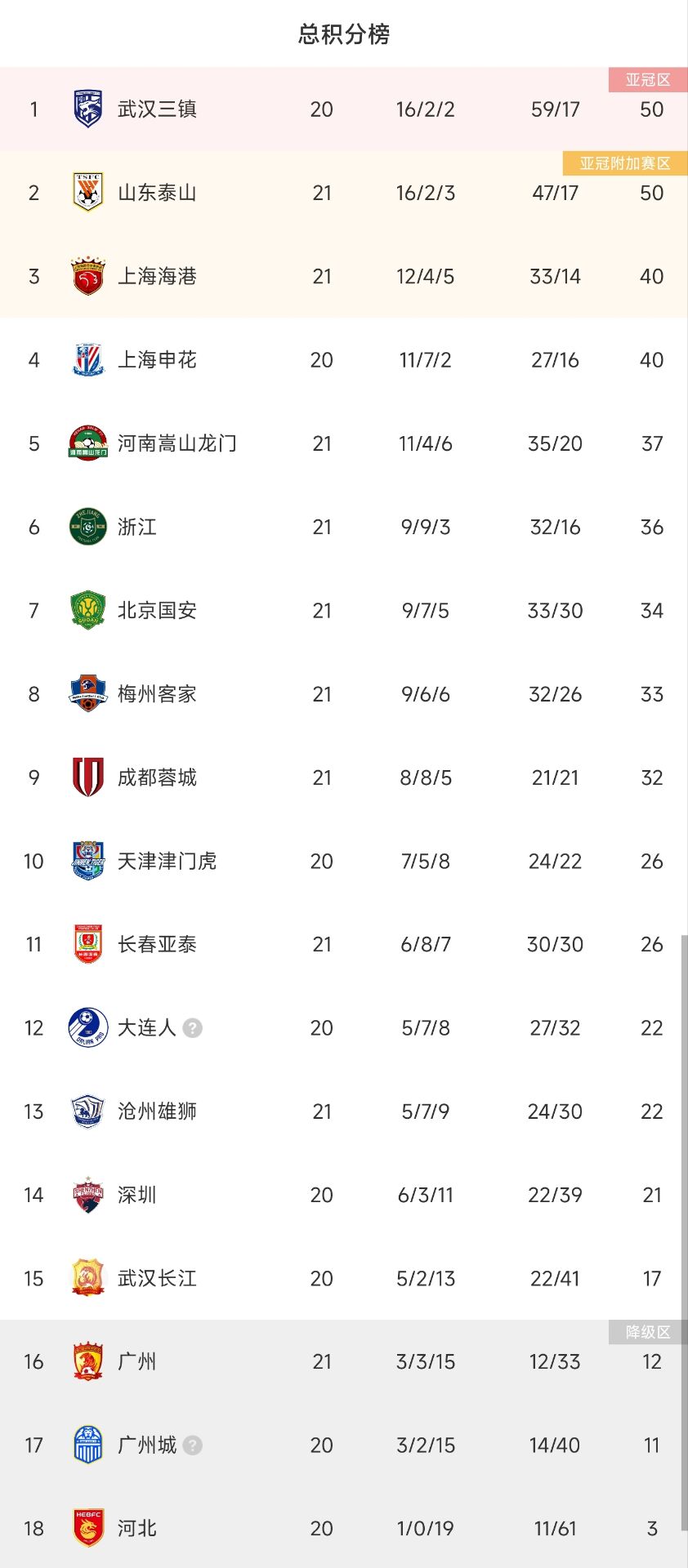Open 武汉三镇 team row
688x1568 pixels.
[157, 109]
